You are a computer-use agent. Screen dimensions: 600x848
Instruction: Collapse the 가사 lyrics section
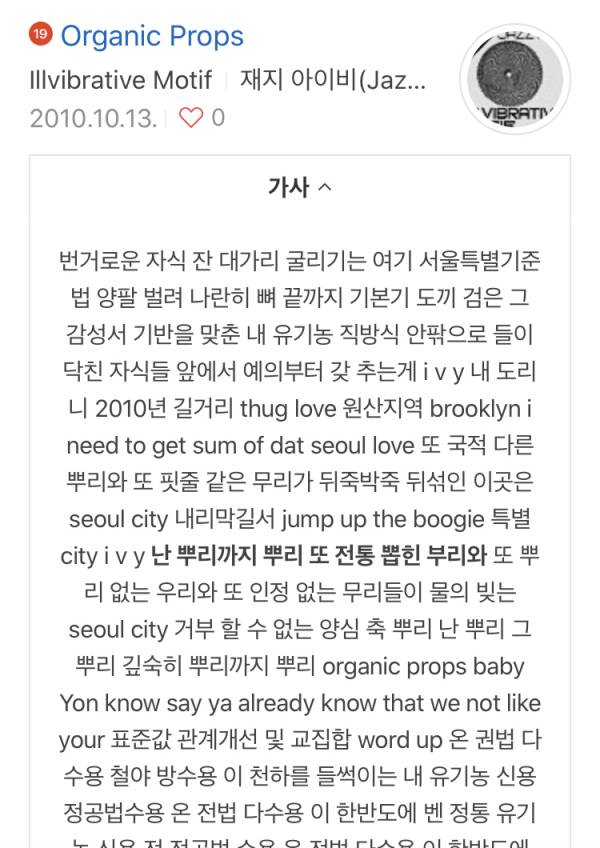point(299,187)
